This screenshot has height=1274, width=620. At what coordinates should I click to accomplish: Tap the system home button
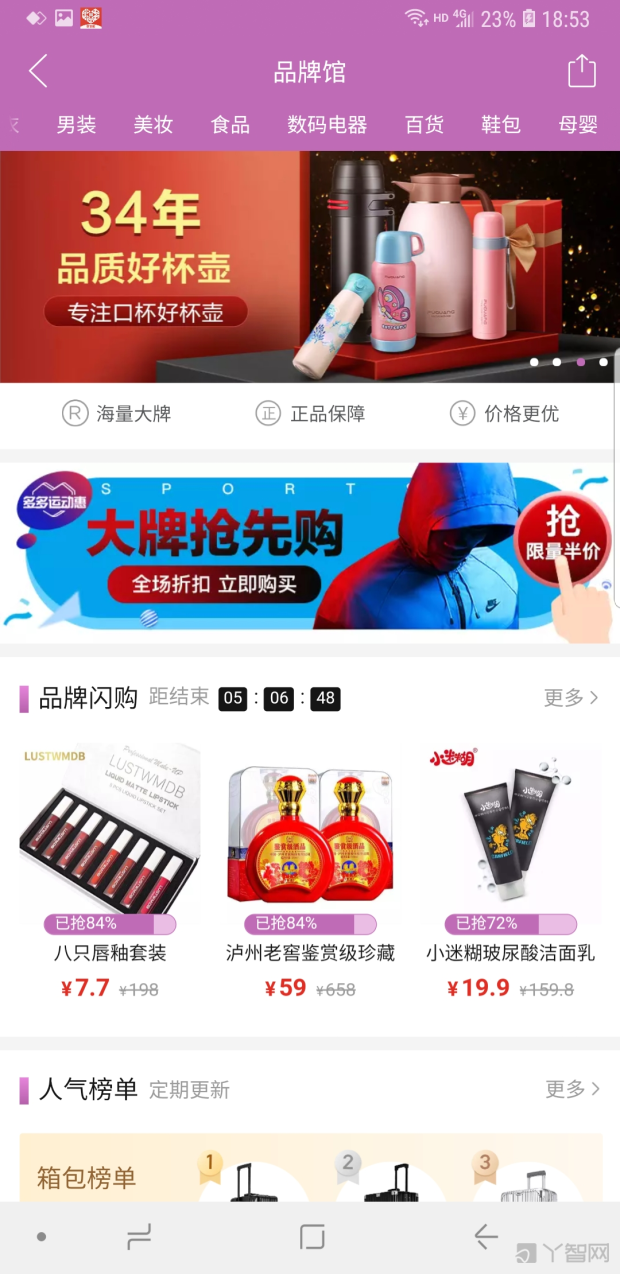312,1237
